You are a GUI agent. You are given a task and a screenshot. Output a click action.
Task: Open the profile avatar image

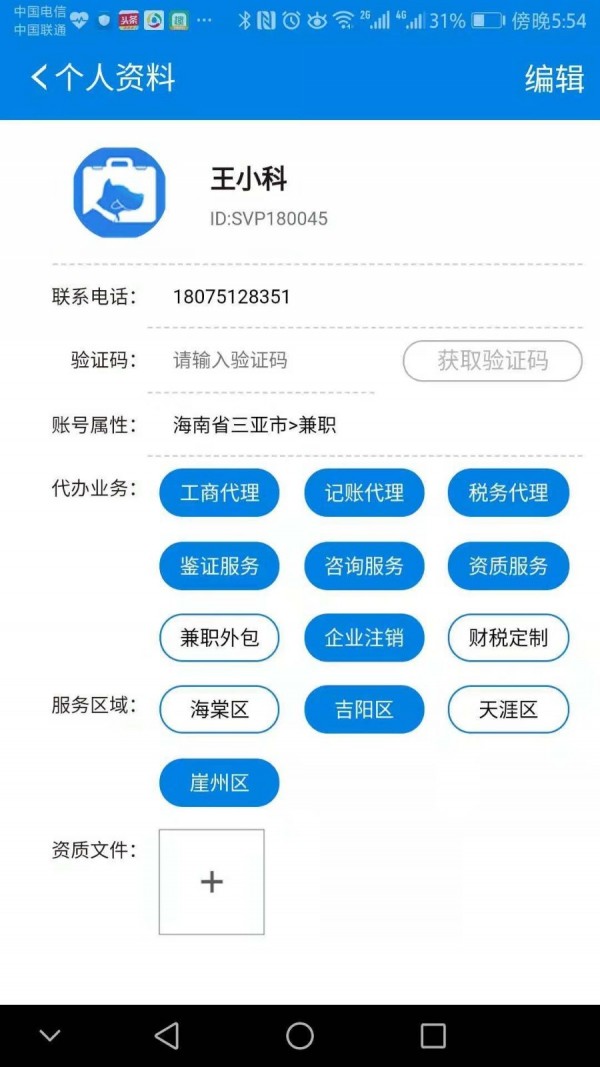coord(119,193)
